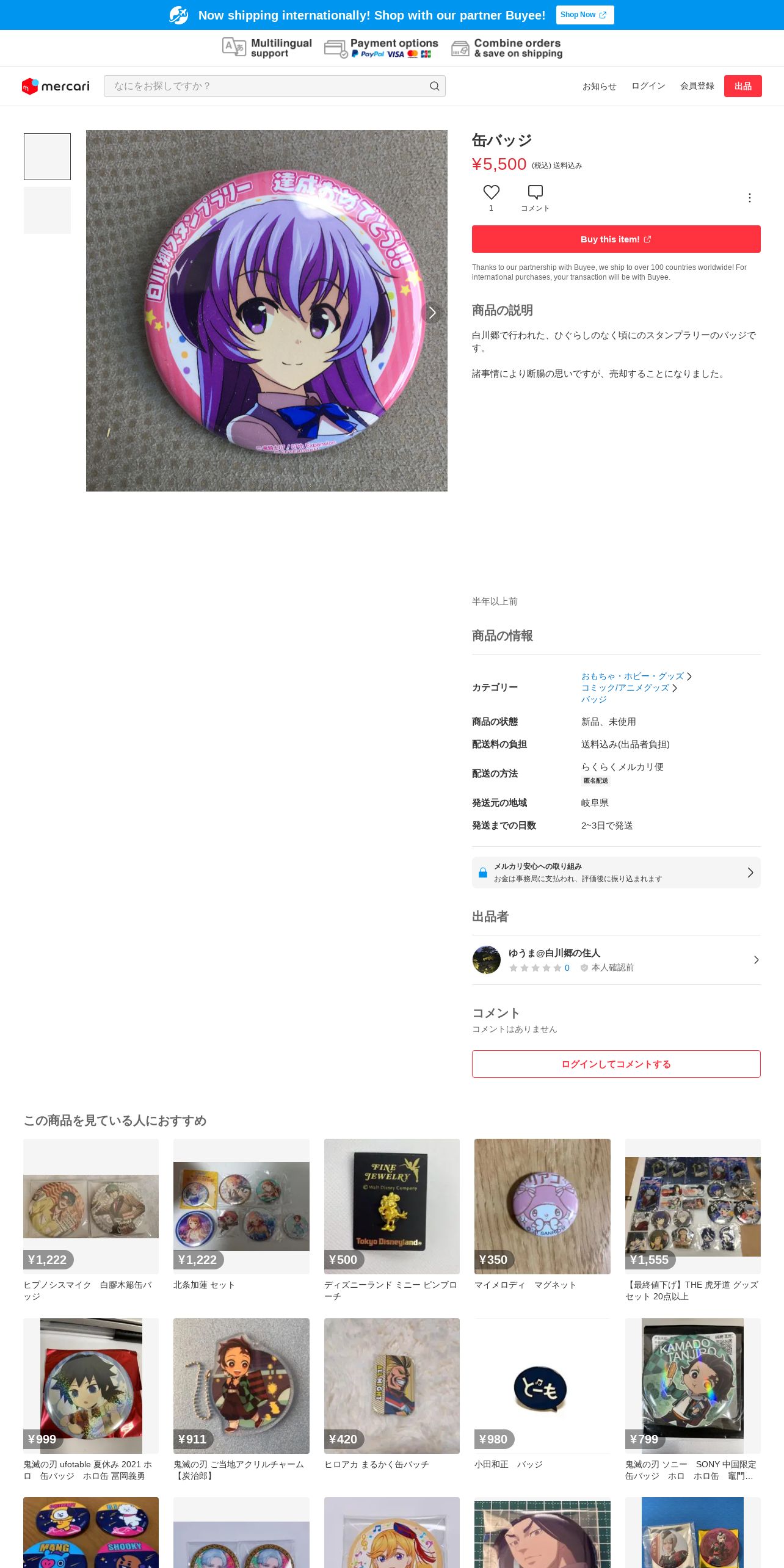Open the ログイン login link

point(648,86)
